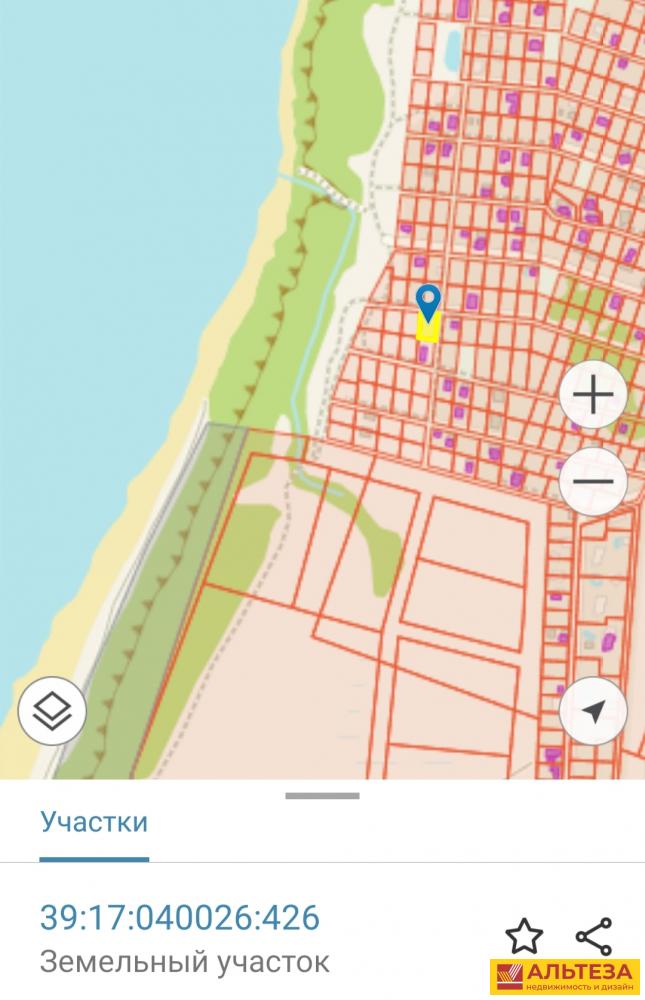Zoom in on the map
The width and height of the screenshot is (645, 1000).
[x=593, y=396]
